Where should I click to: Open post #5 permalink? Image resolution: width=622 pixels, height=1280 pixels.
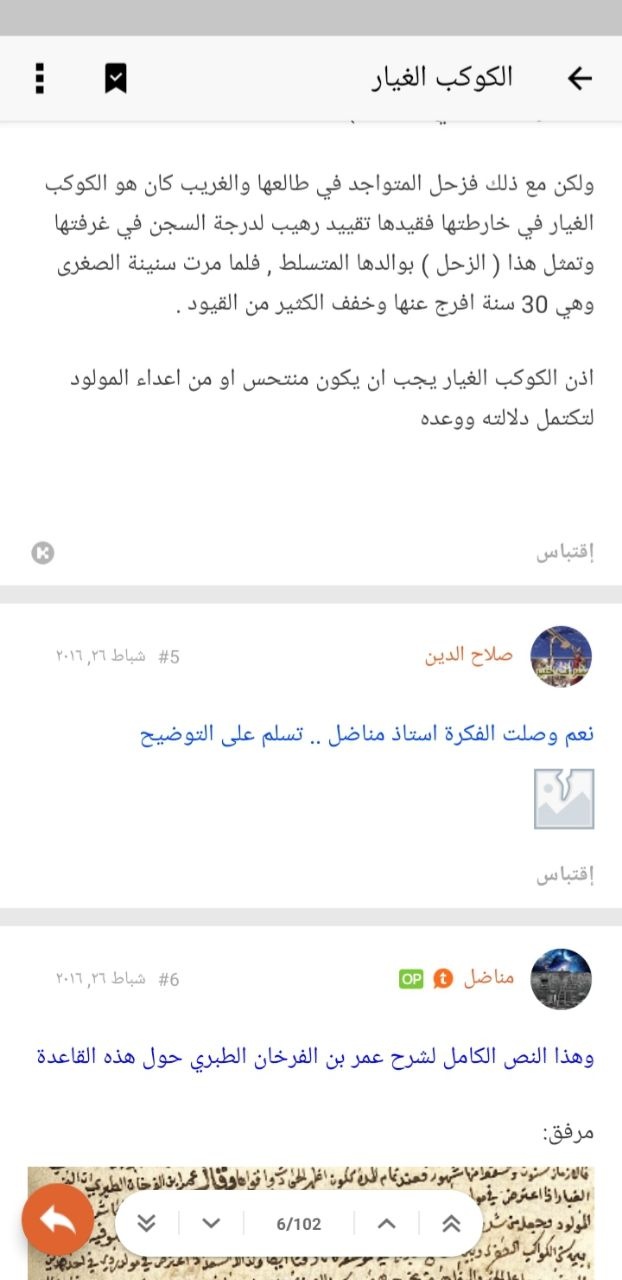tap(168, 657)
